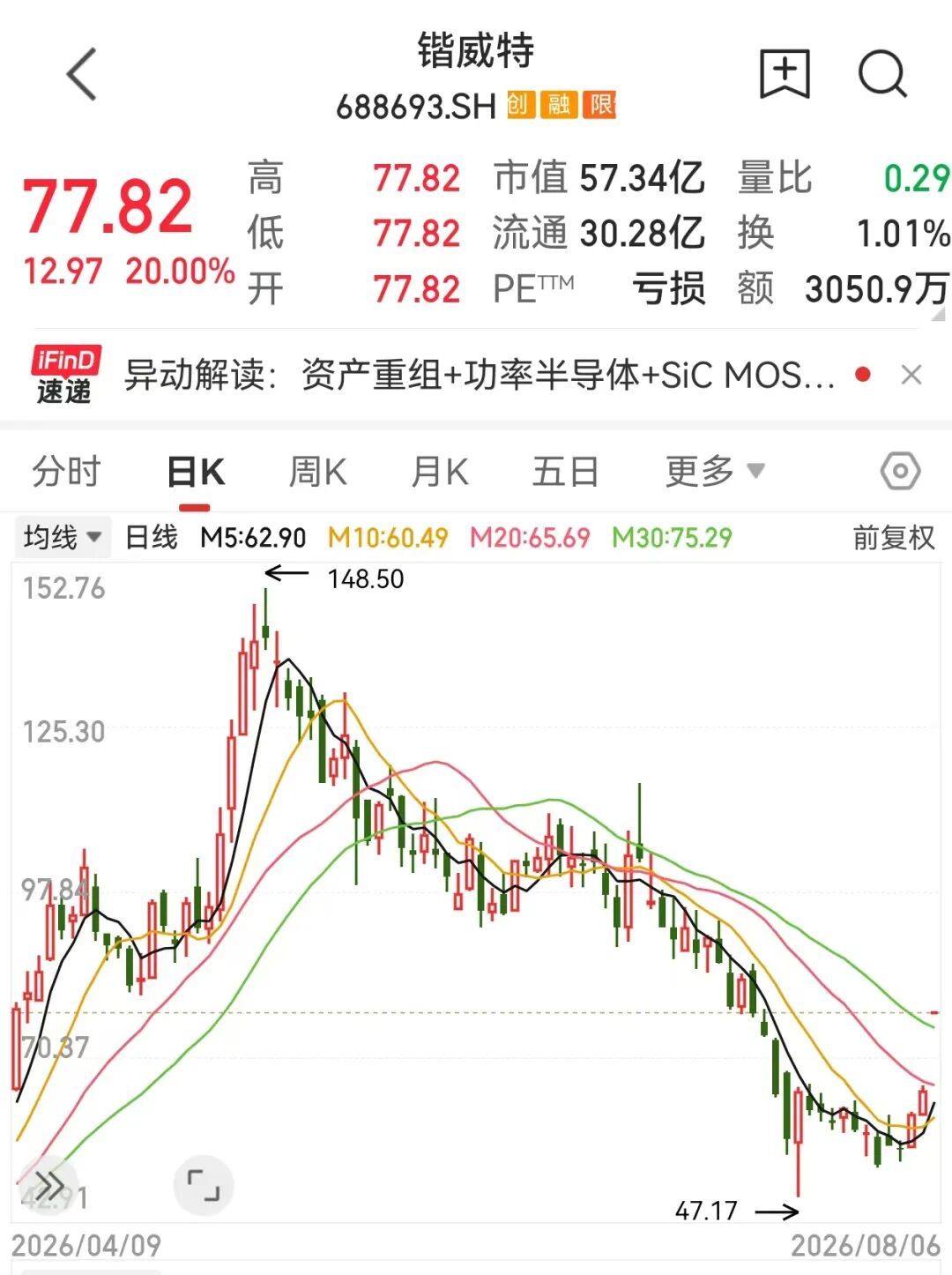This screenshot has height=1275, width=952.
Task: Open the search magnifier icon
Action: point(882,74)
